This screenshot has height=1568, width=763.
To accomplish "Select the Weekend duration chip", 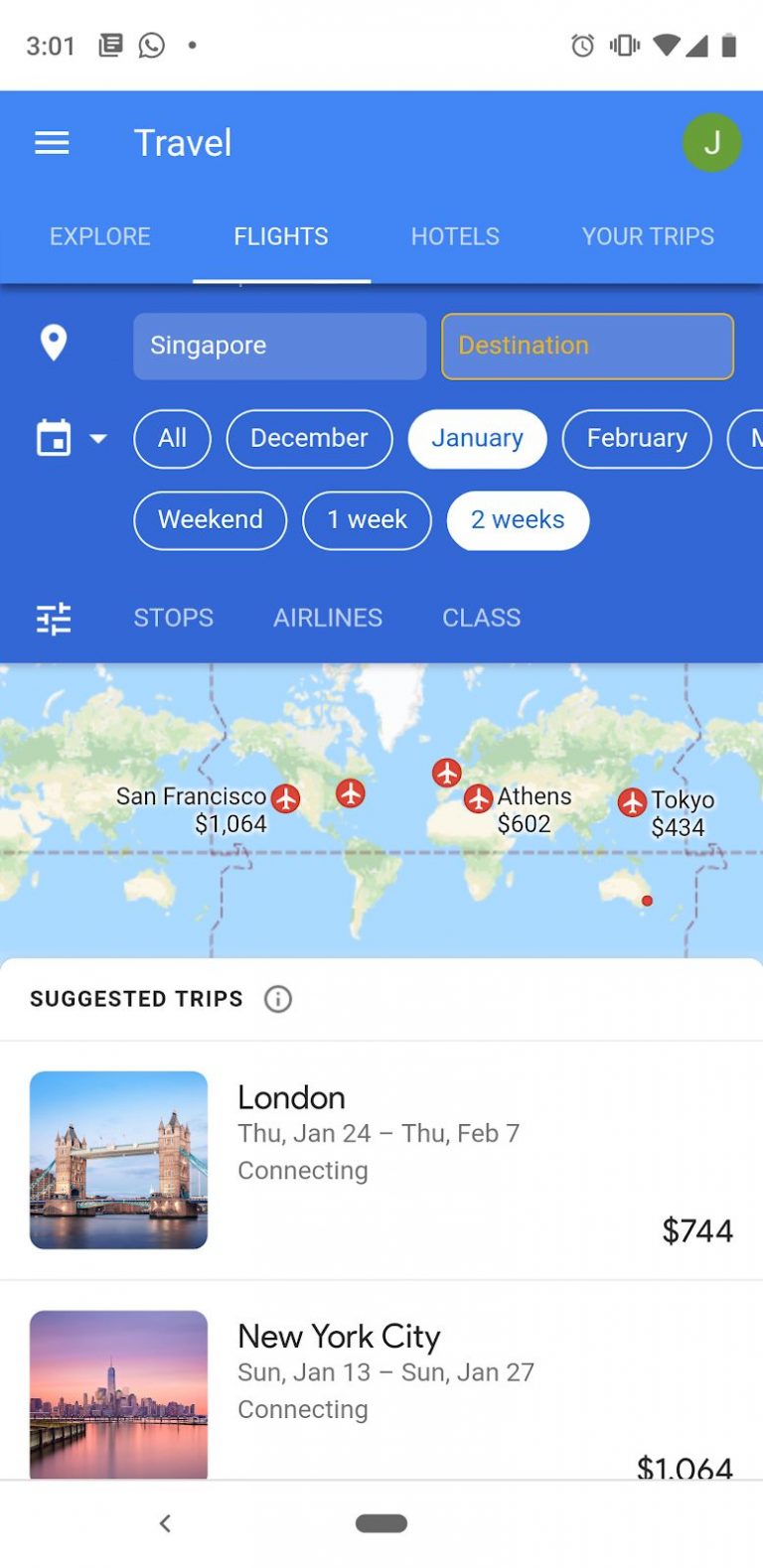I will pyautogui.click(x=210, y=520).
